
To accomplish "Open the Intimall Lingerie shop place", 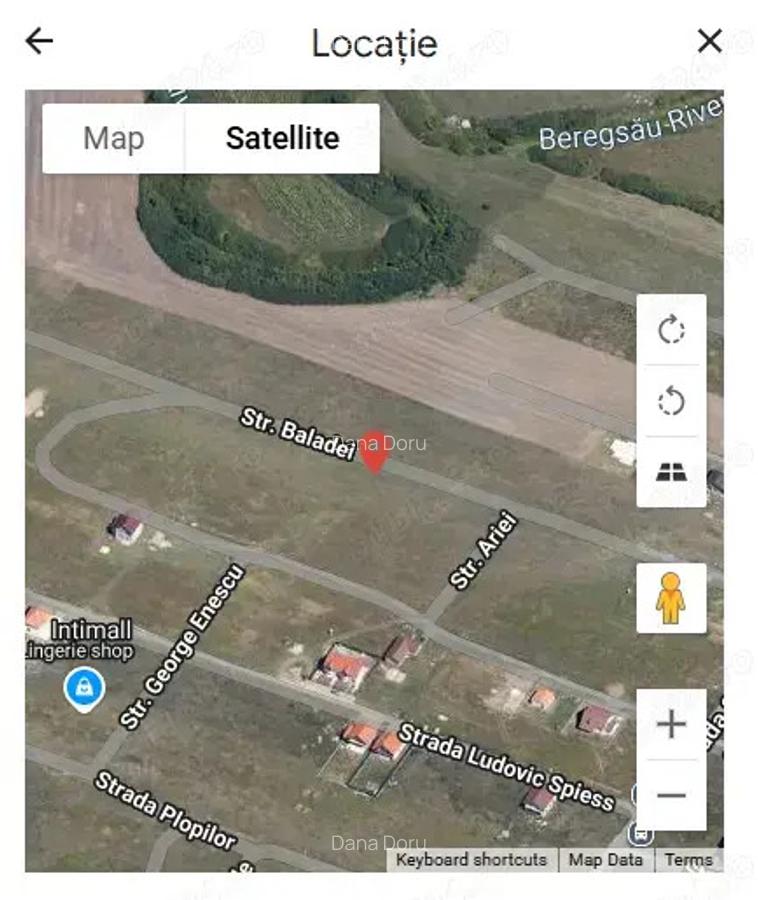I will 85,689.
